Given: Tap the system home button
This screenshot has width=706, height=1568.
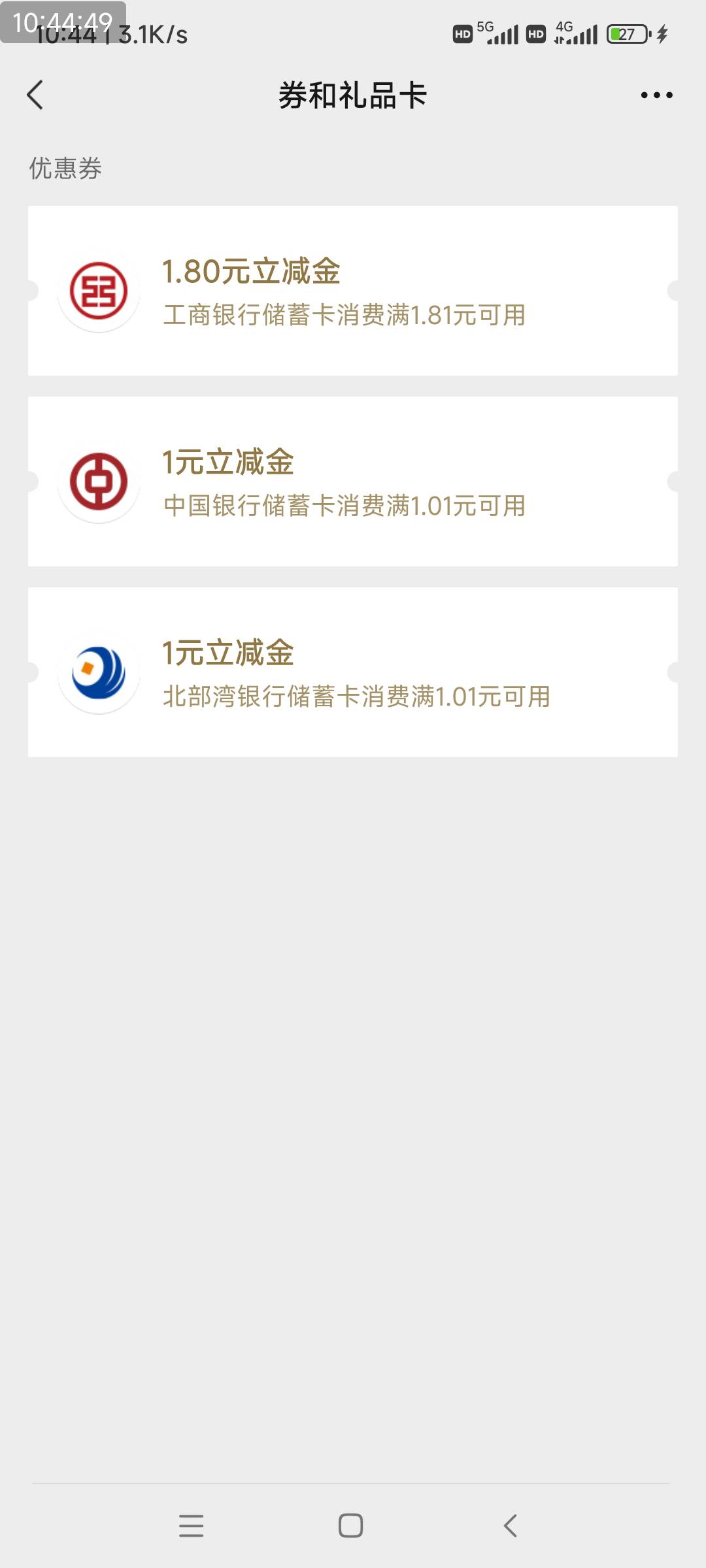Looking at the screenshot, I should tap(350, 1526).
